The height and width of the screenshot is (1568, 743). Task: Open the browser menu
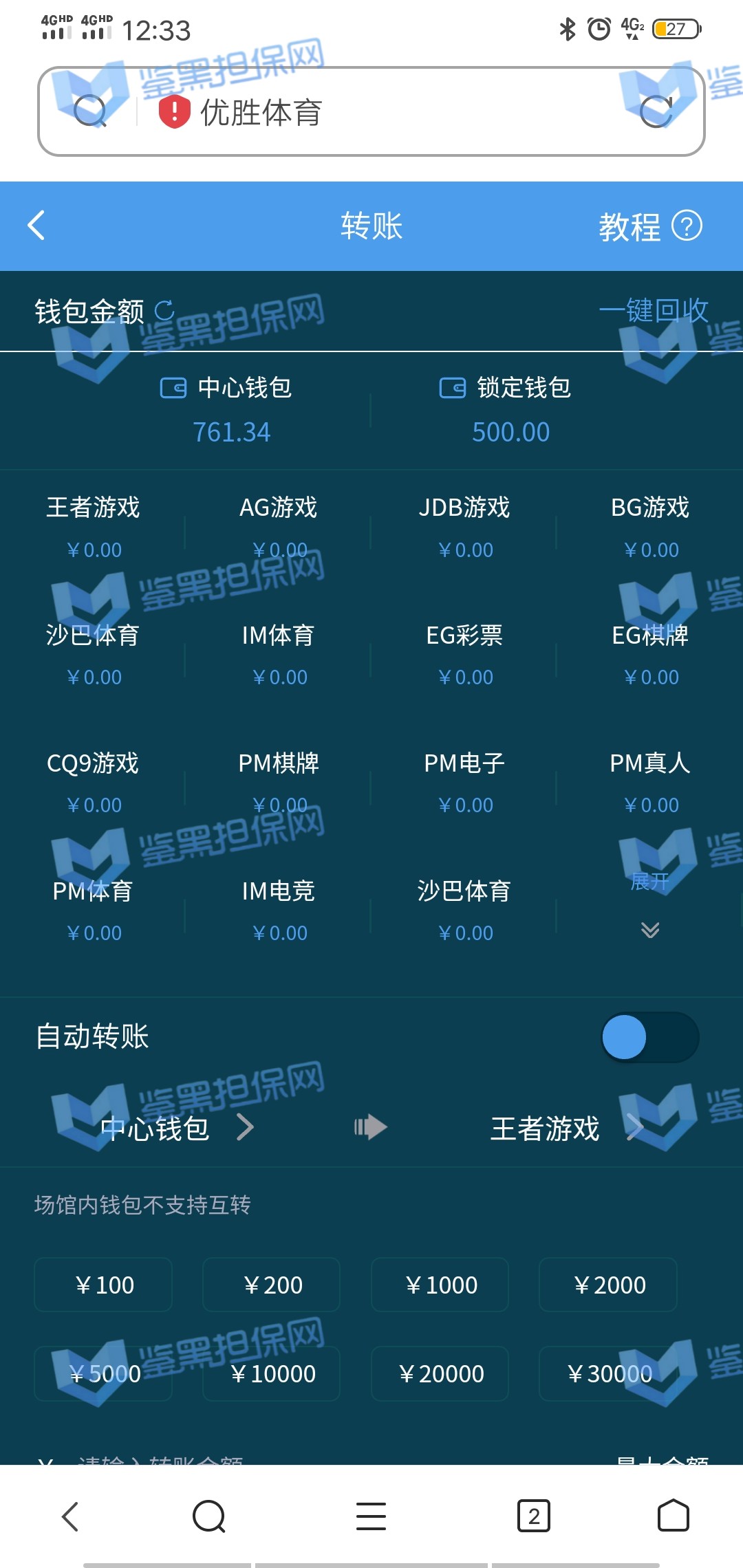pos(371,1516)
